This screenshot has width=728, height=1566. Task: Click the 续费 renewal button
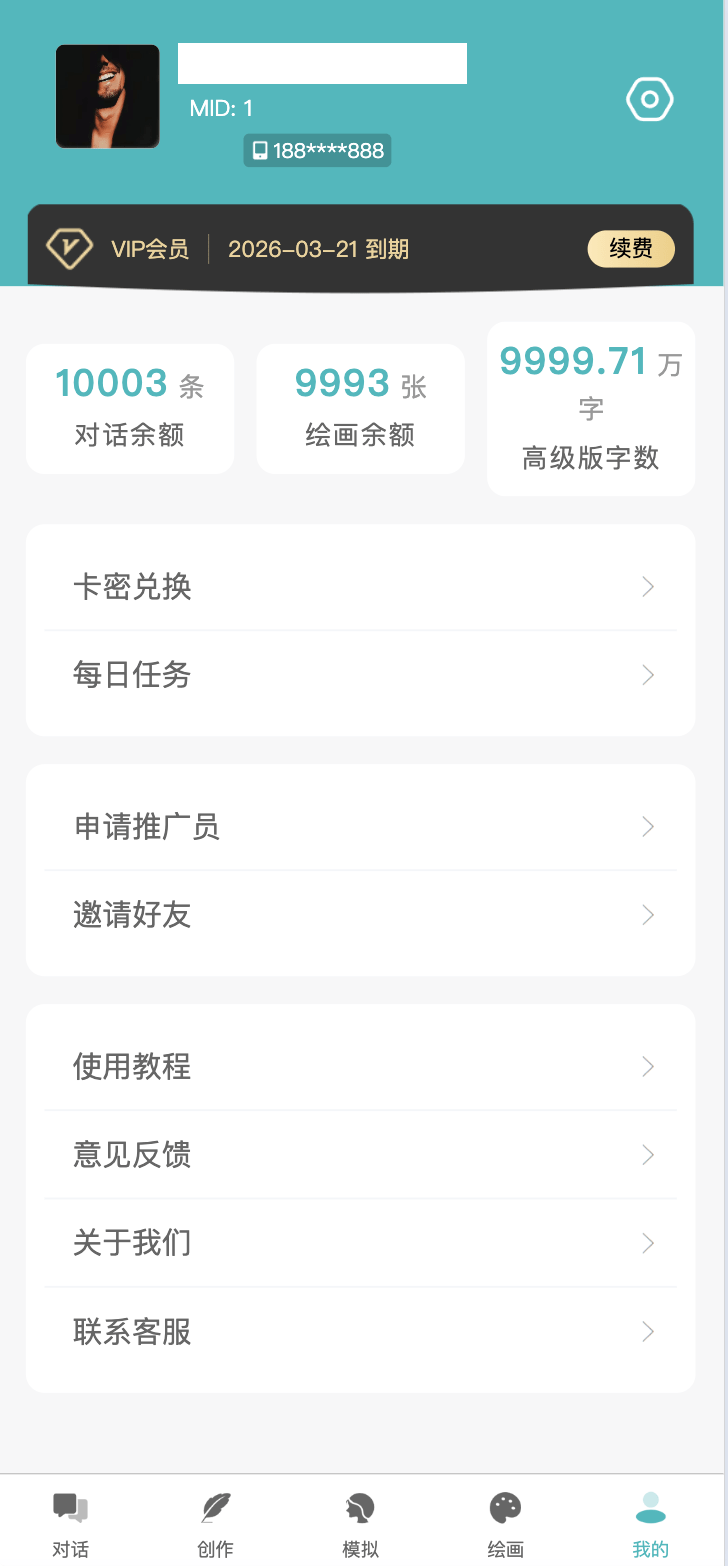click(x=631, y=249)
